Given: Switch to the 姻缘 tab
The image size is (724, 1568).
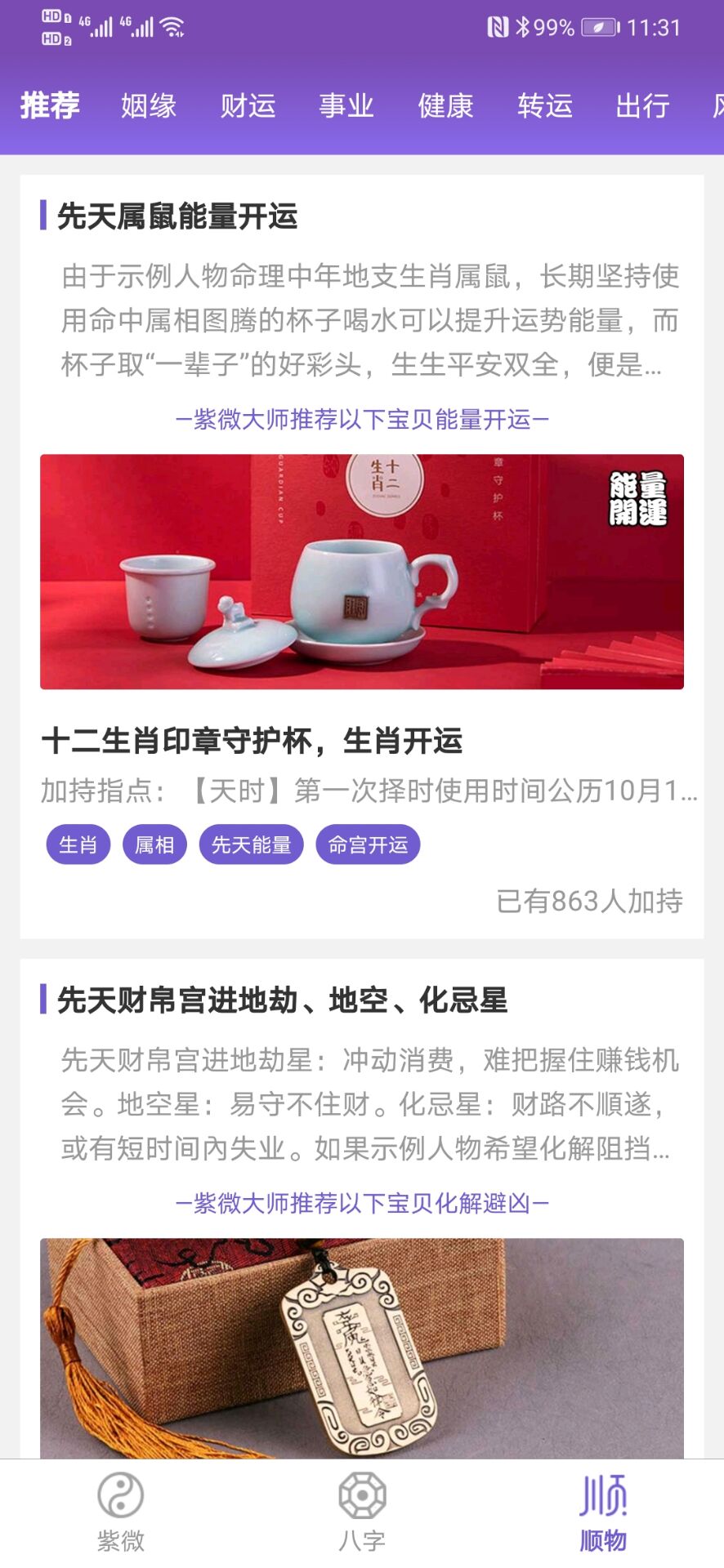Looking at the screenshot, I should pos(149,106).
